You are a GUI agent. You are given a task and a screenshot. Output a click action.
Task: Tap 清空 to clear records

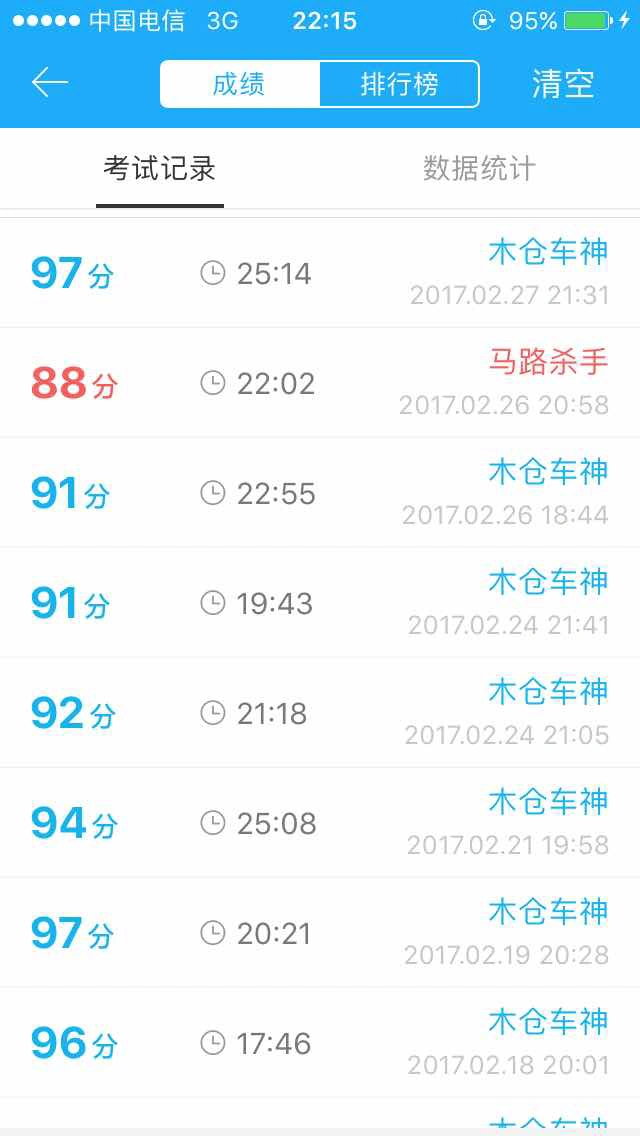[x=562, y=84]
